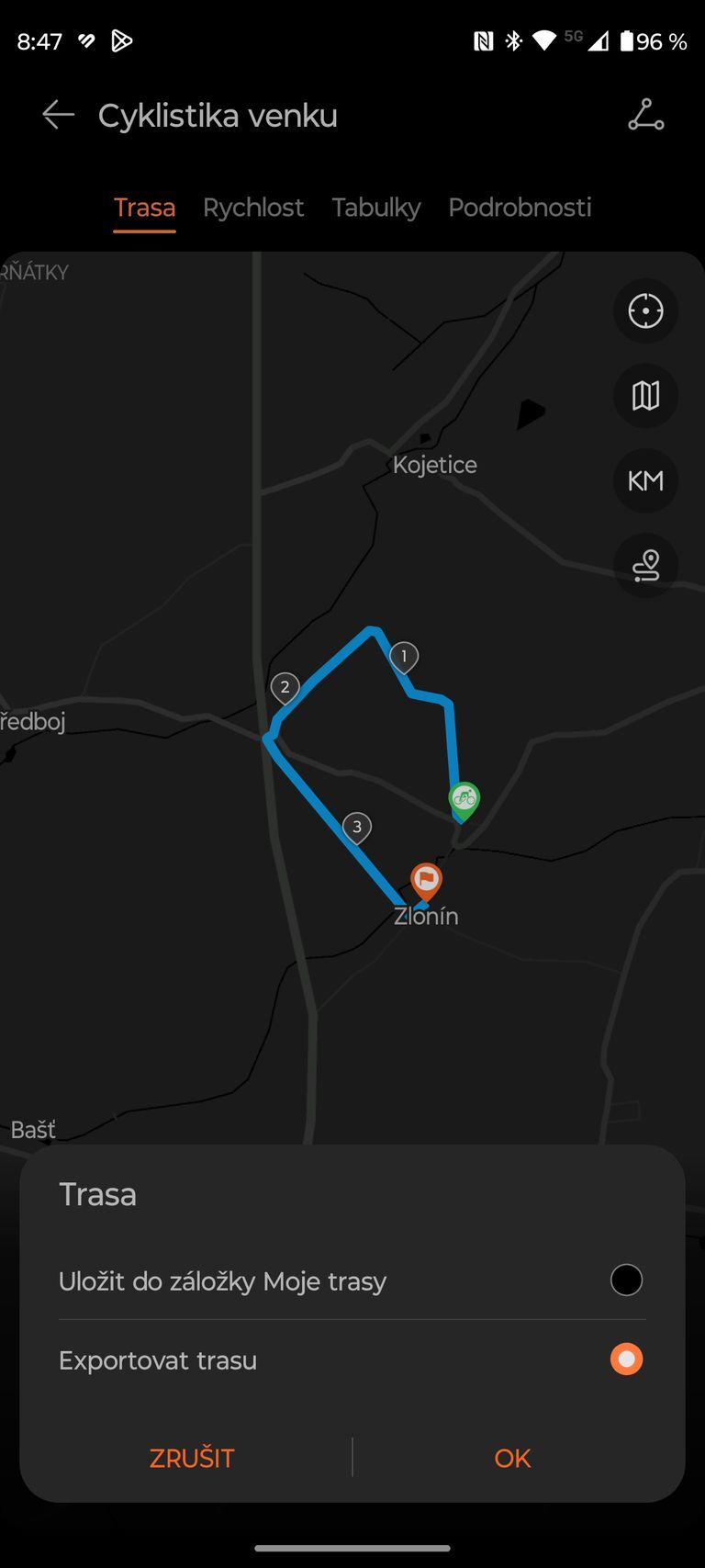Change the map type with map icon
The width and height of the screenshot is (705, 1568).
[x=645, y=396]
